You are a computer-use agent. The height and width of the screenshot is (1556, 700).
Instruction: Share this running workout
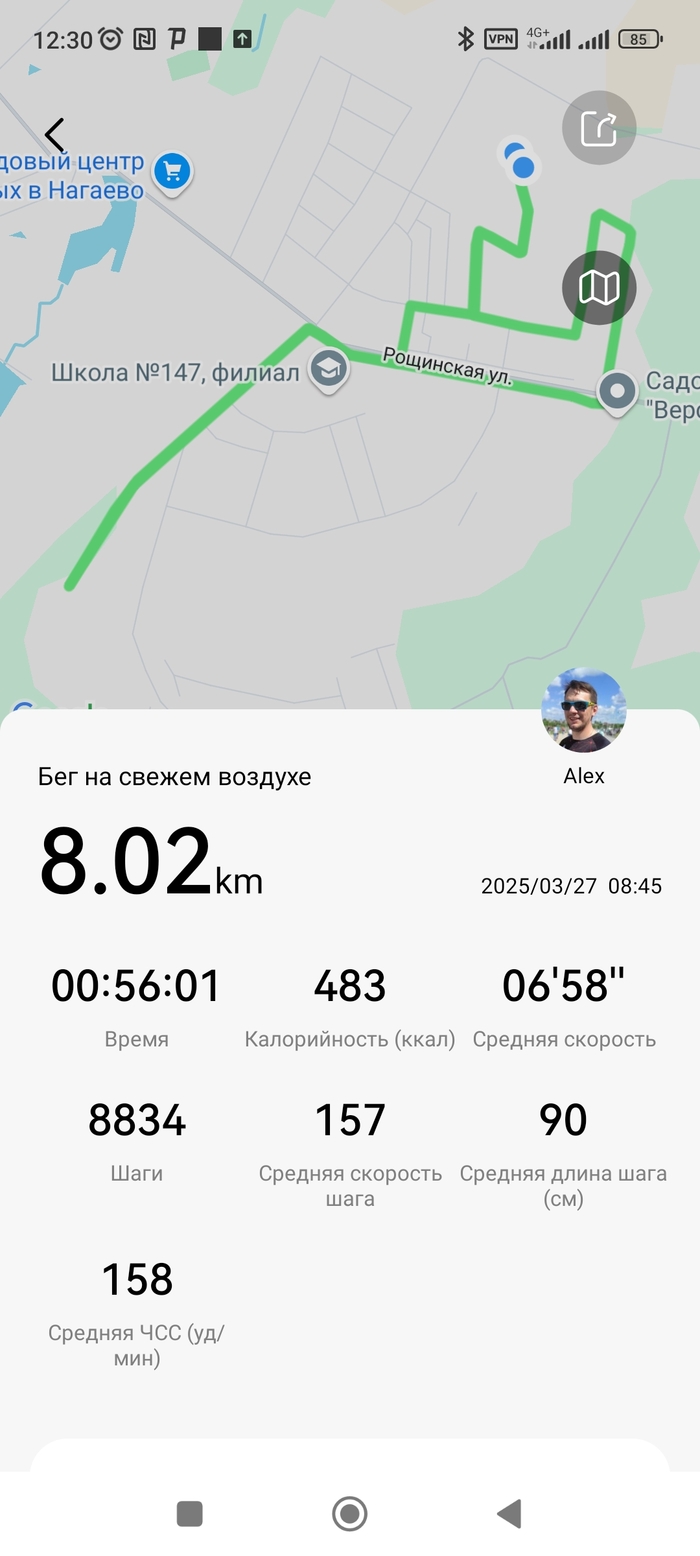coord(599,128)
